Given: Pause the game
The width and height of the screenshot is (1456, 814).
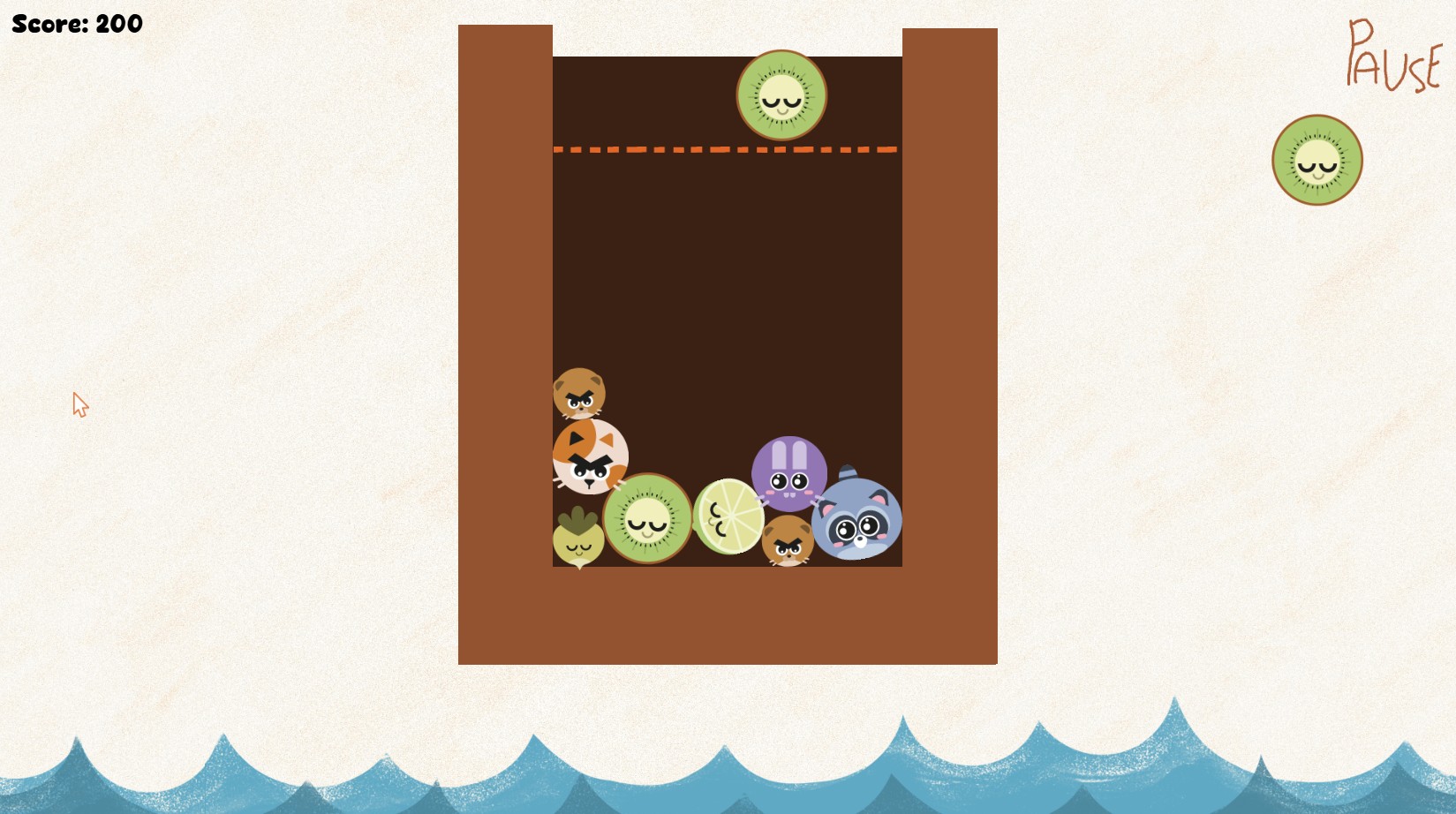Looking at the screenshot, I should 1392,57.
